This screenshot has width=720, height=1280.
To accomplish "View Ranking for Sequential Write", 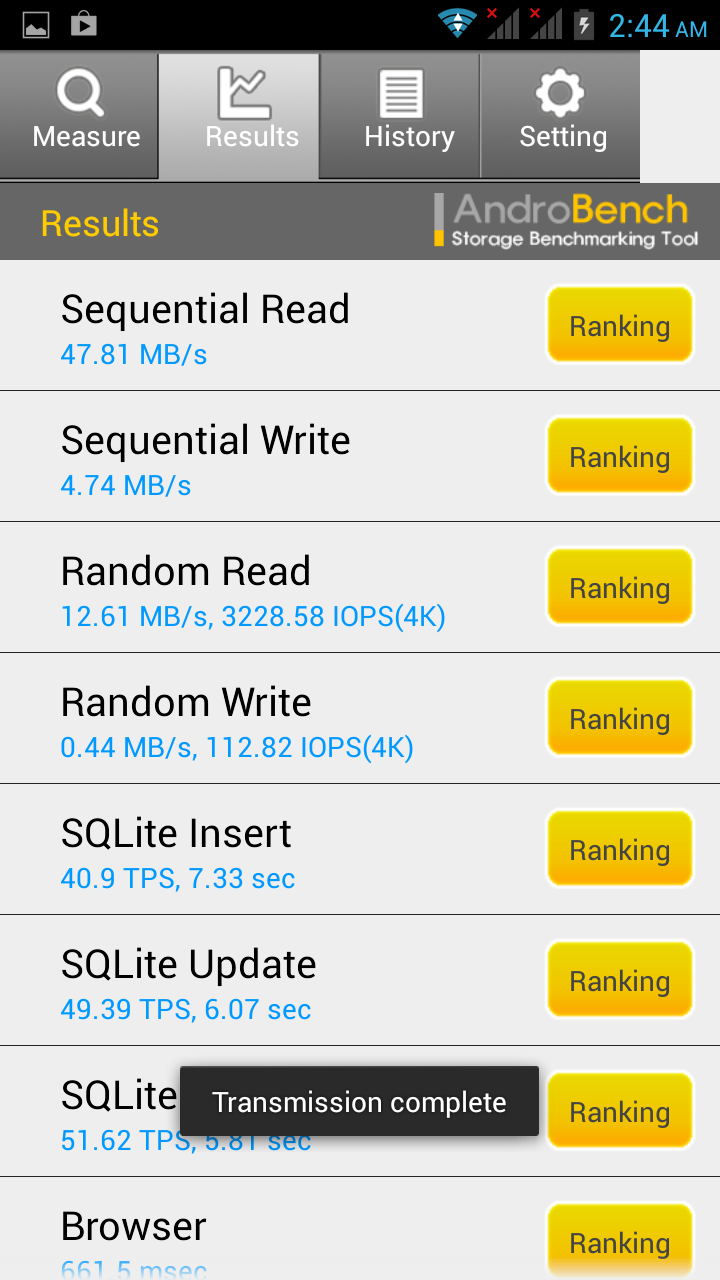I will (x=620, y=456).
